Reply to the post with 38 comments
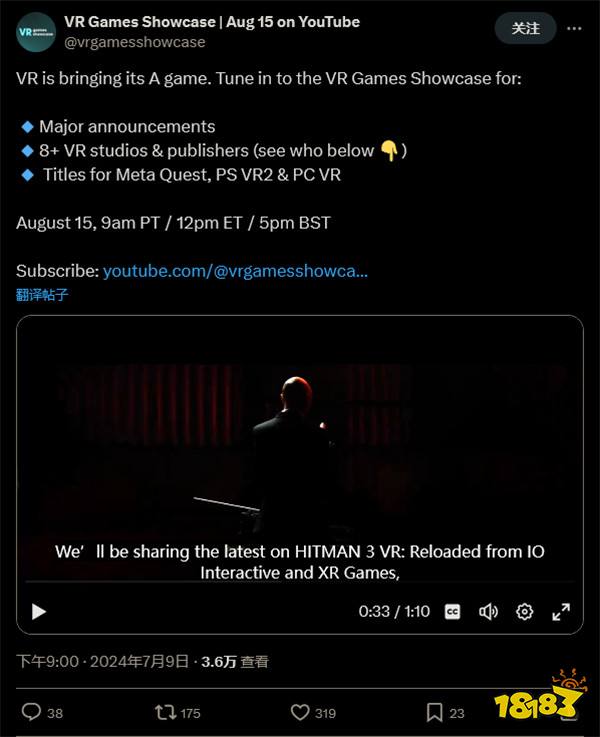 click(31, 712)
